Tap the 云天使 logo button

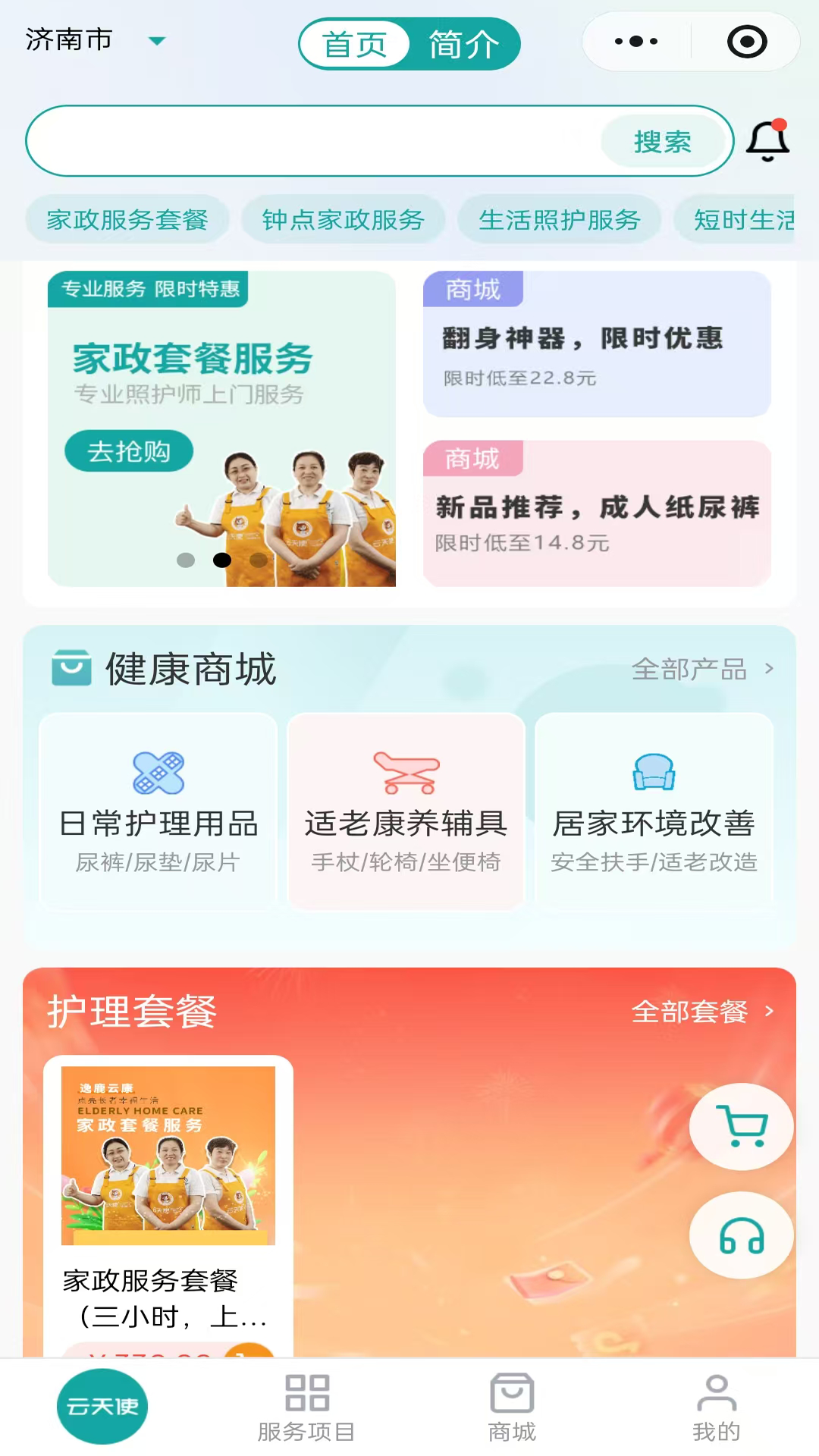coord(102,1404)
